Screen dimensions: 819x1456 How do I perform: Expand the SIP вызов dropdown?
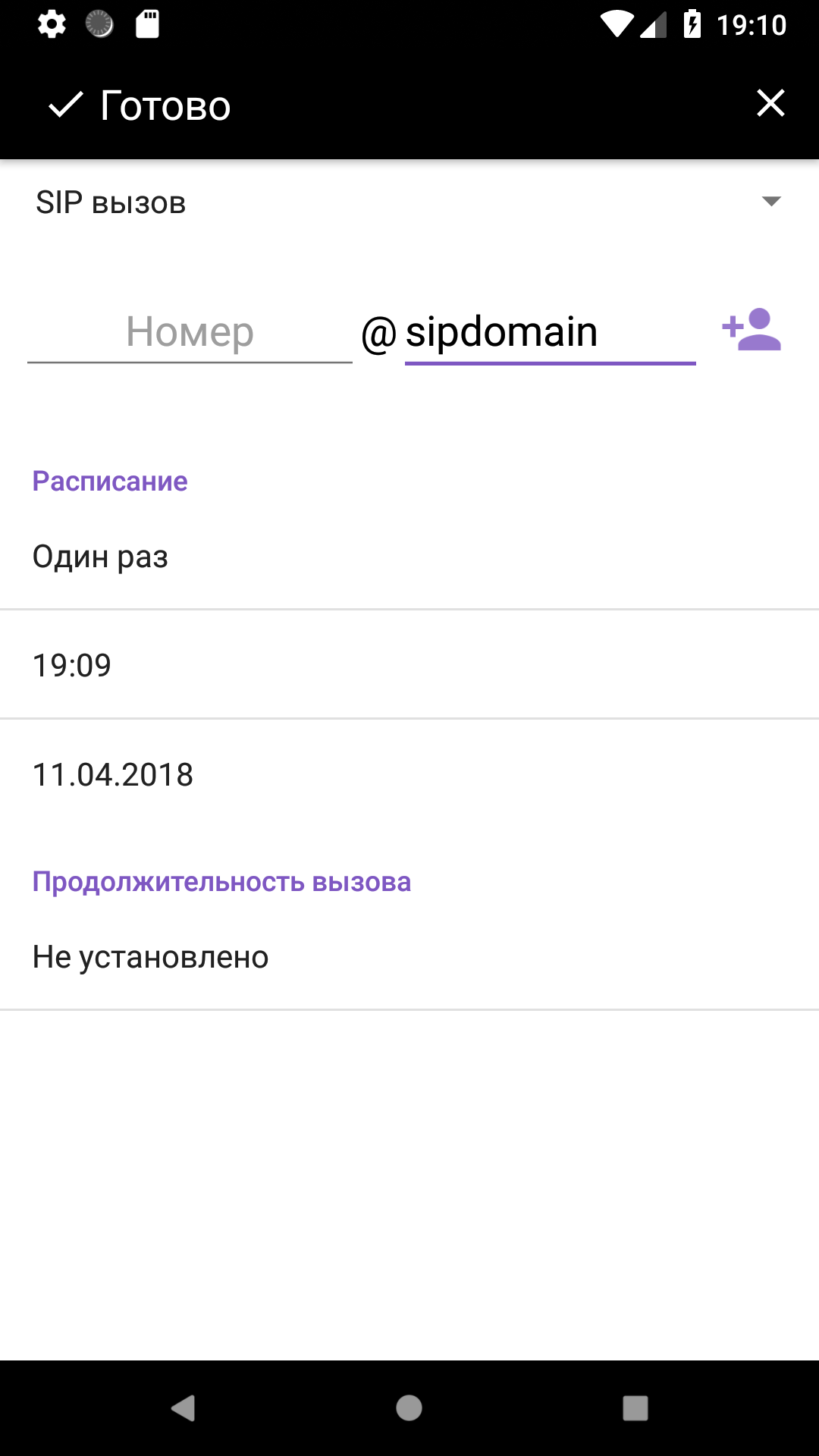coord(409,202)
